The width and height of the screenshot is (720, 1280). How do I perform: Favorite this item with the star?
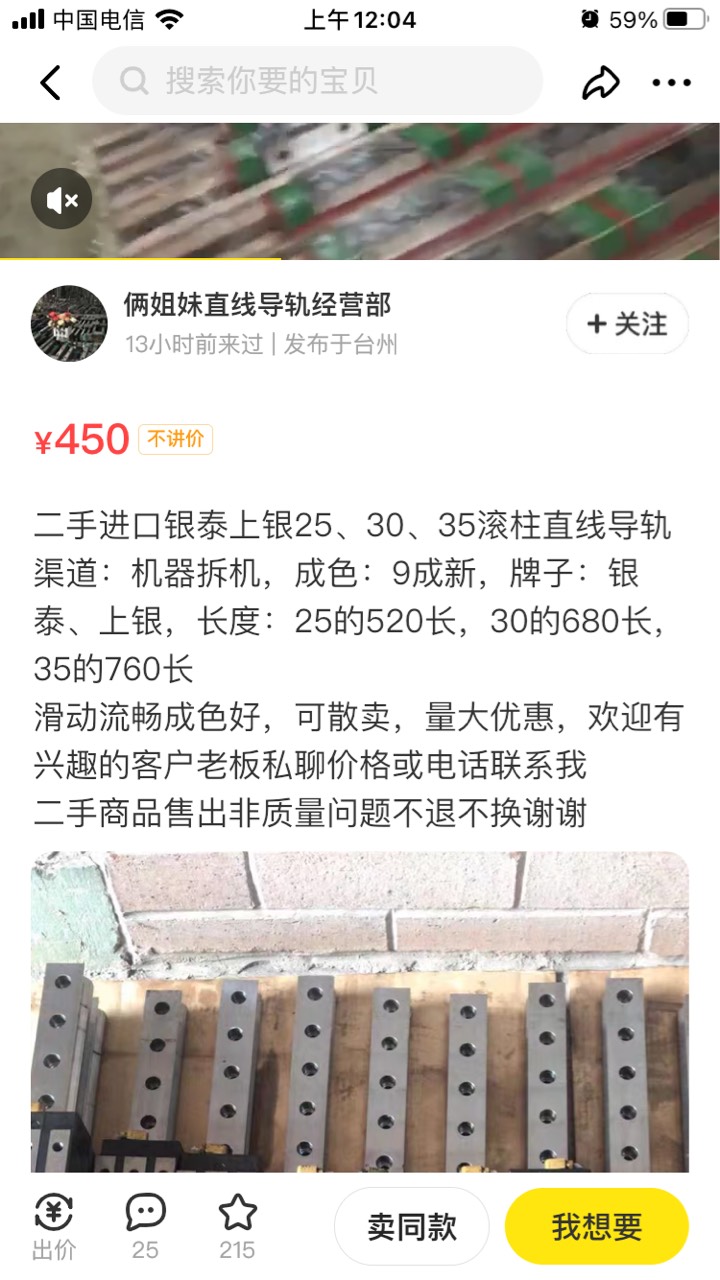(237, 1226)
